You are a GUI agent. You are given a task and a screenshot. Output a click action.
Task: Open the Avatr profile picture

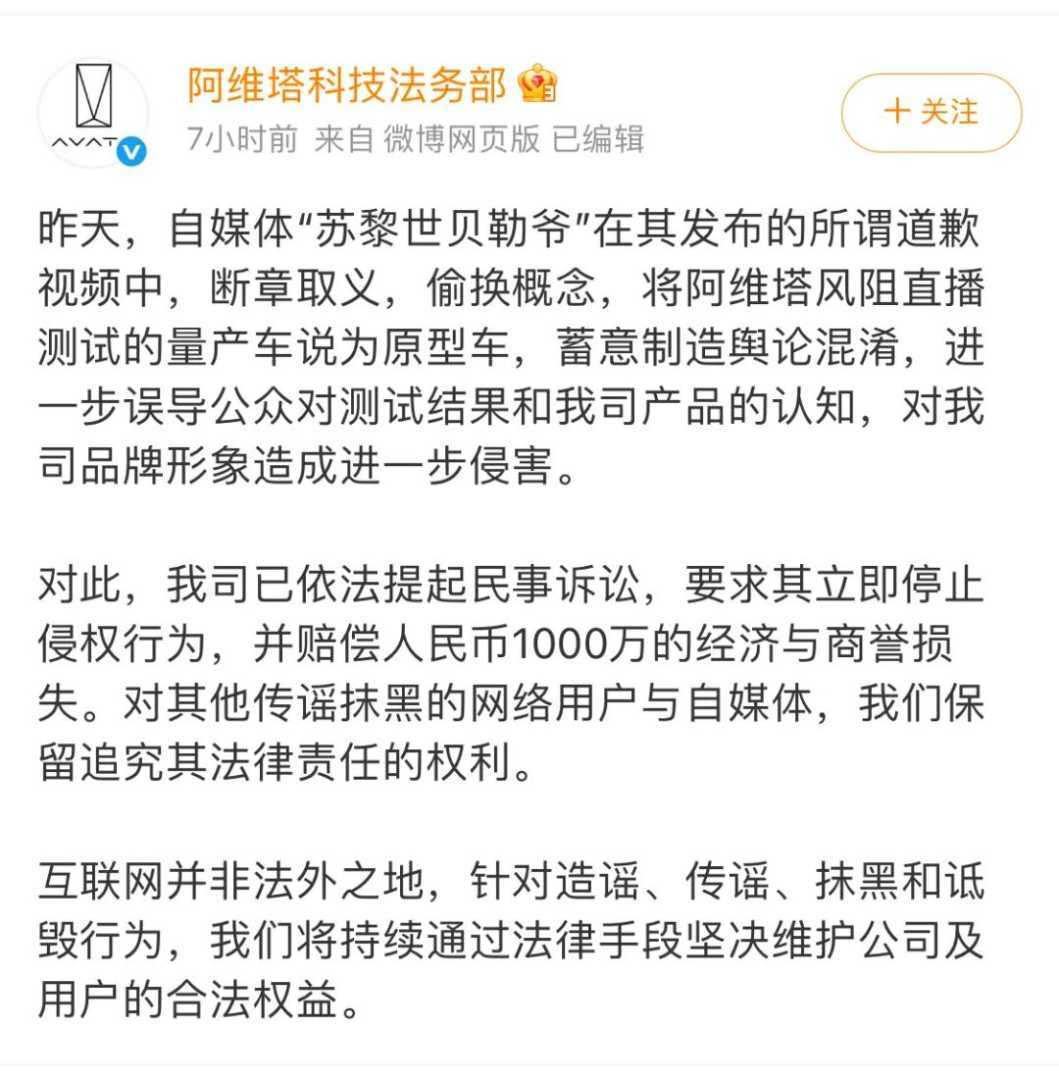click(x=92, y=113)
